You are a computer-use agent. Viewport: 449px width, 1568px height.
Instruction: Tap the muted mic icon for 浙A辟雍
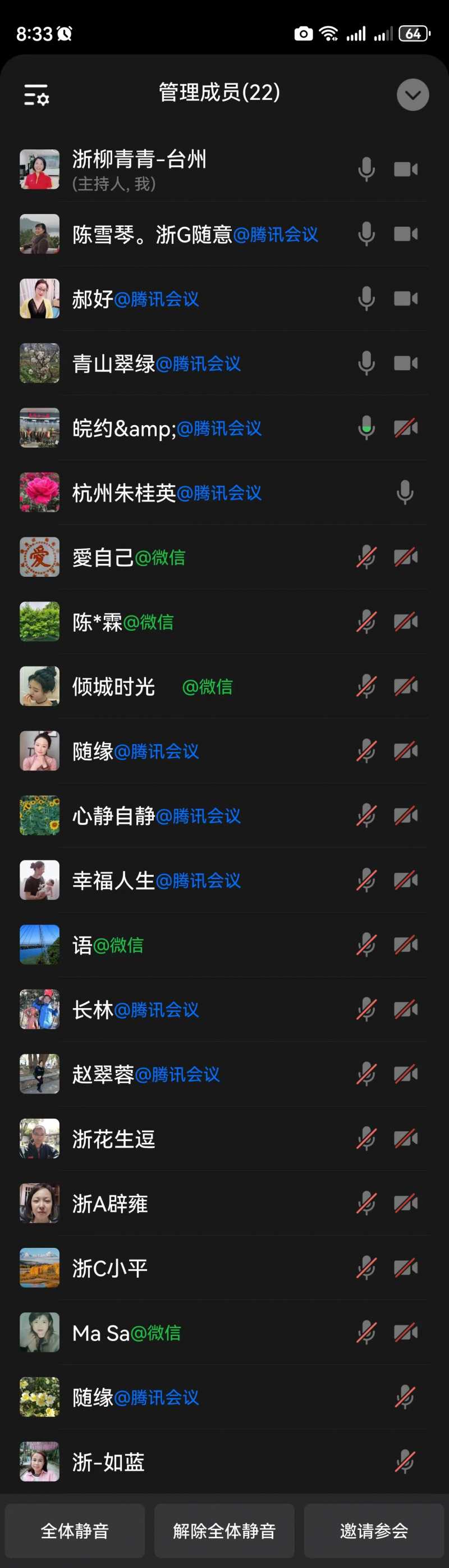pyautogui.click(x=366, y=1204)
